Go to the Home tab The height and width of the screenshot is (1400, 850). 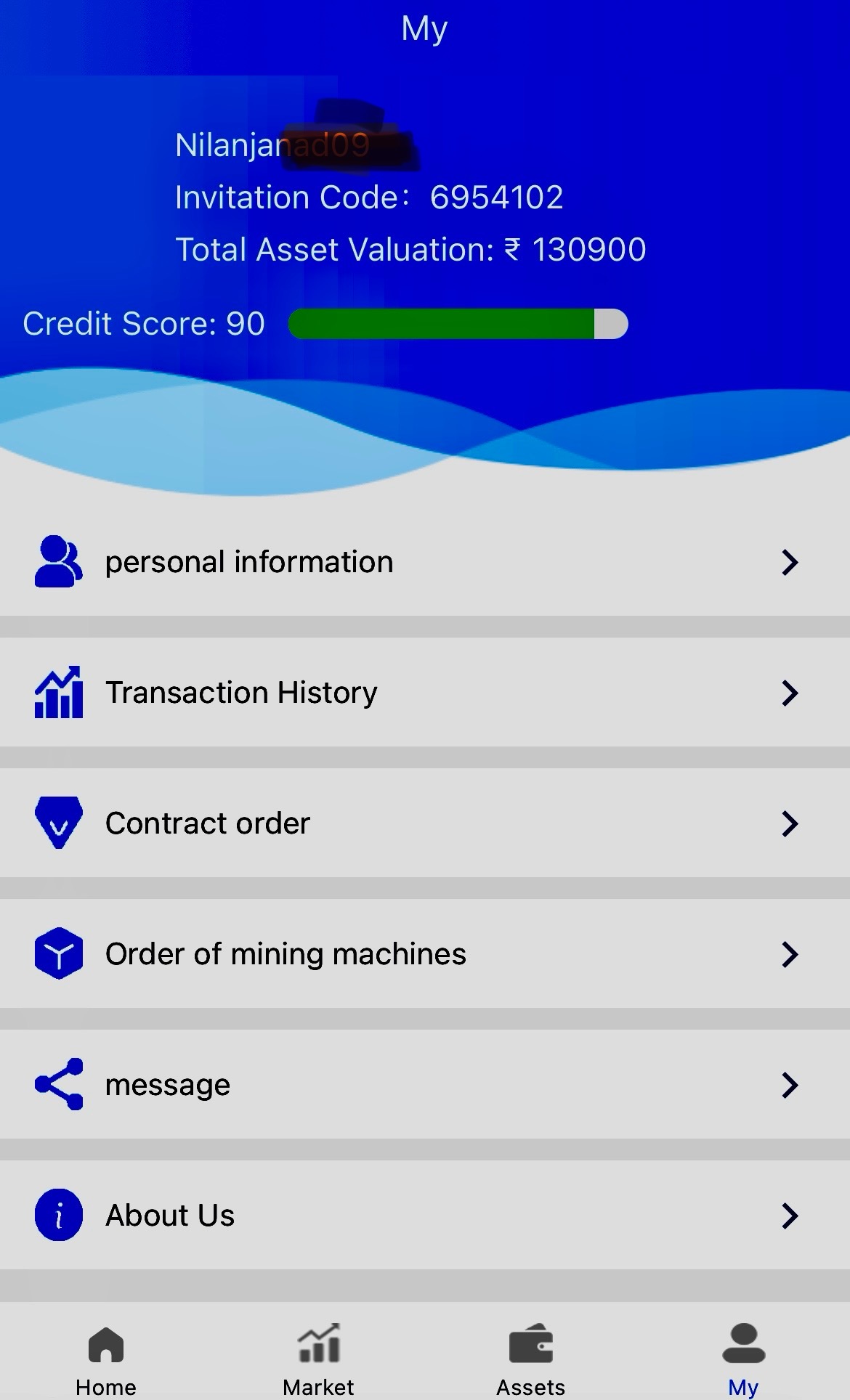(x=106, y=1359)
